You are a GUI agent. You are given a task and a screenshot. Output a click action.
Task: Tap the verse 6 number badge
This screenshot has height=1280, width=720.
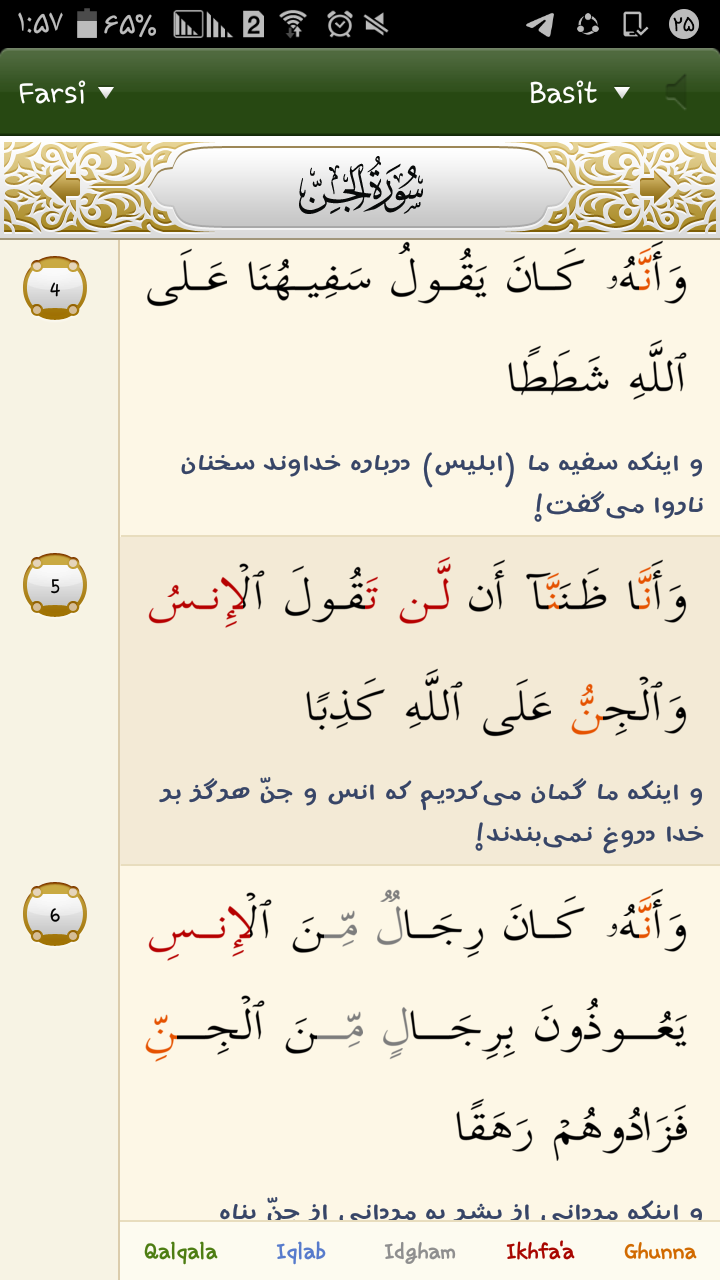coord(55,914)
